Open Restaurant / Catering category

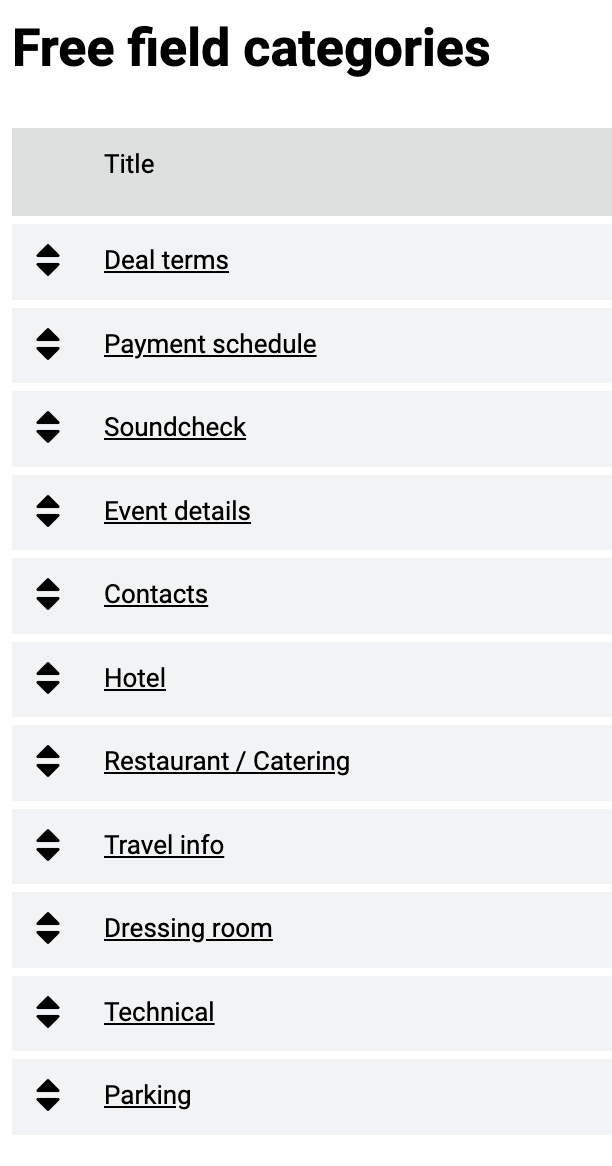pyautogui.click(x=227, y=761)
